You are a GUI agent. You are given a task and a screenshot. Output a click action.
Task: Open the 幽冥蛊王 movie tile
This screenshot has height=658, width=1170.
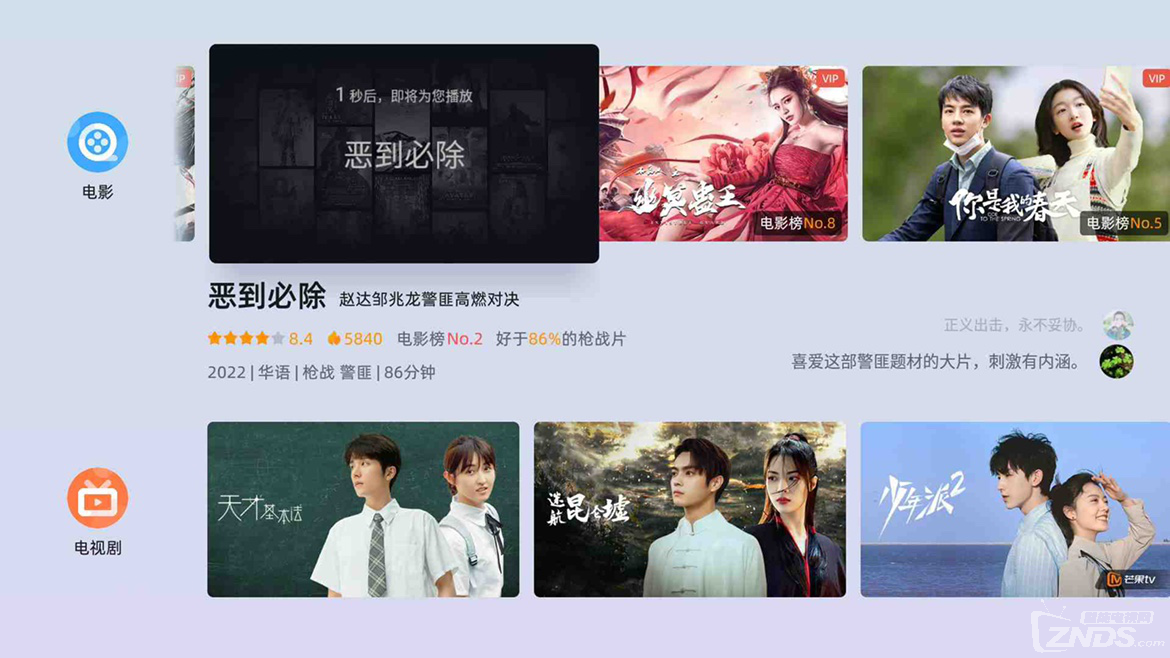723,154
